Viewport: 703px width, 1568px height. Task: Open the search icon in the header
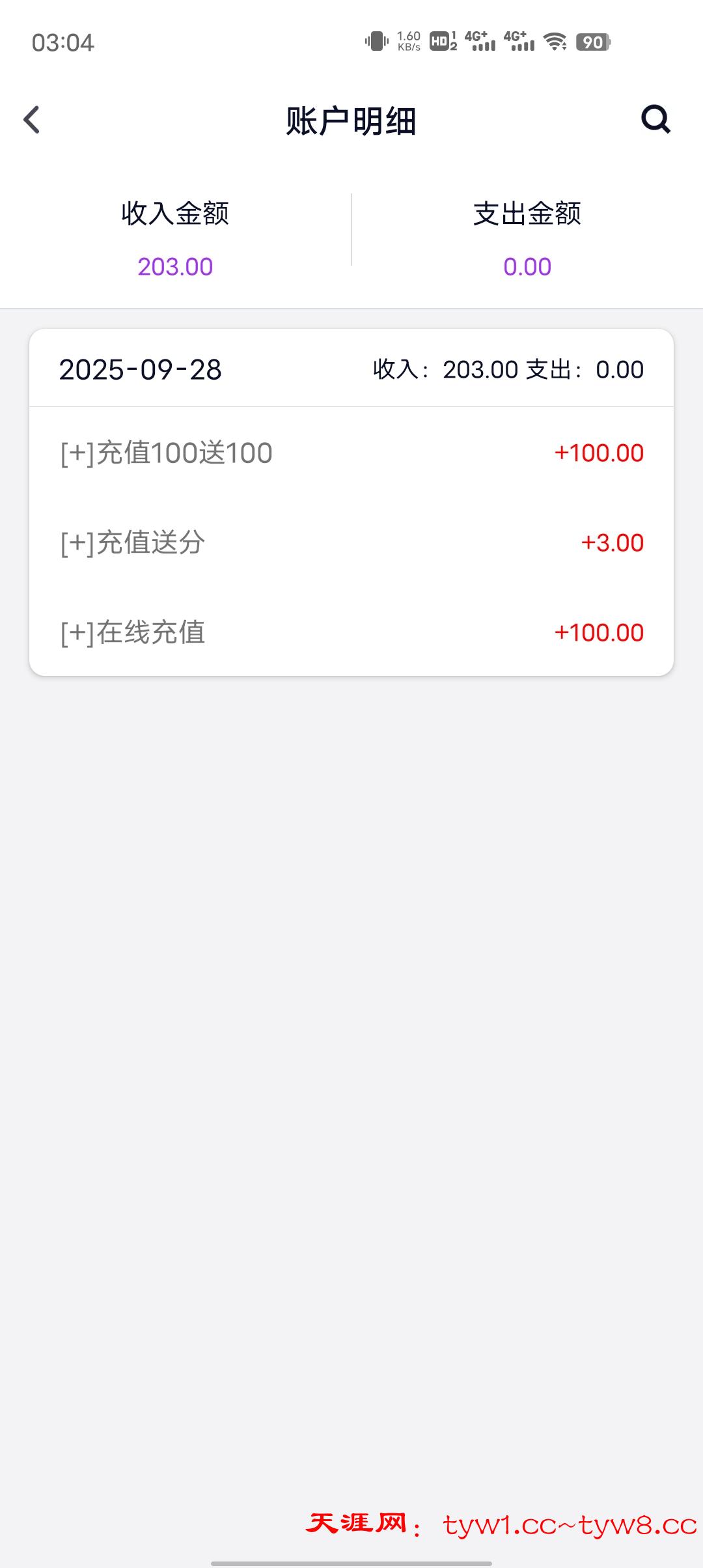(x=655, y=119)
